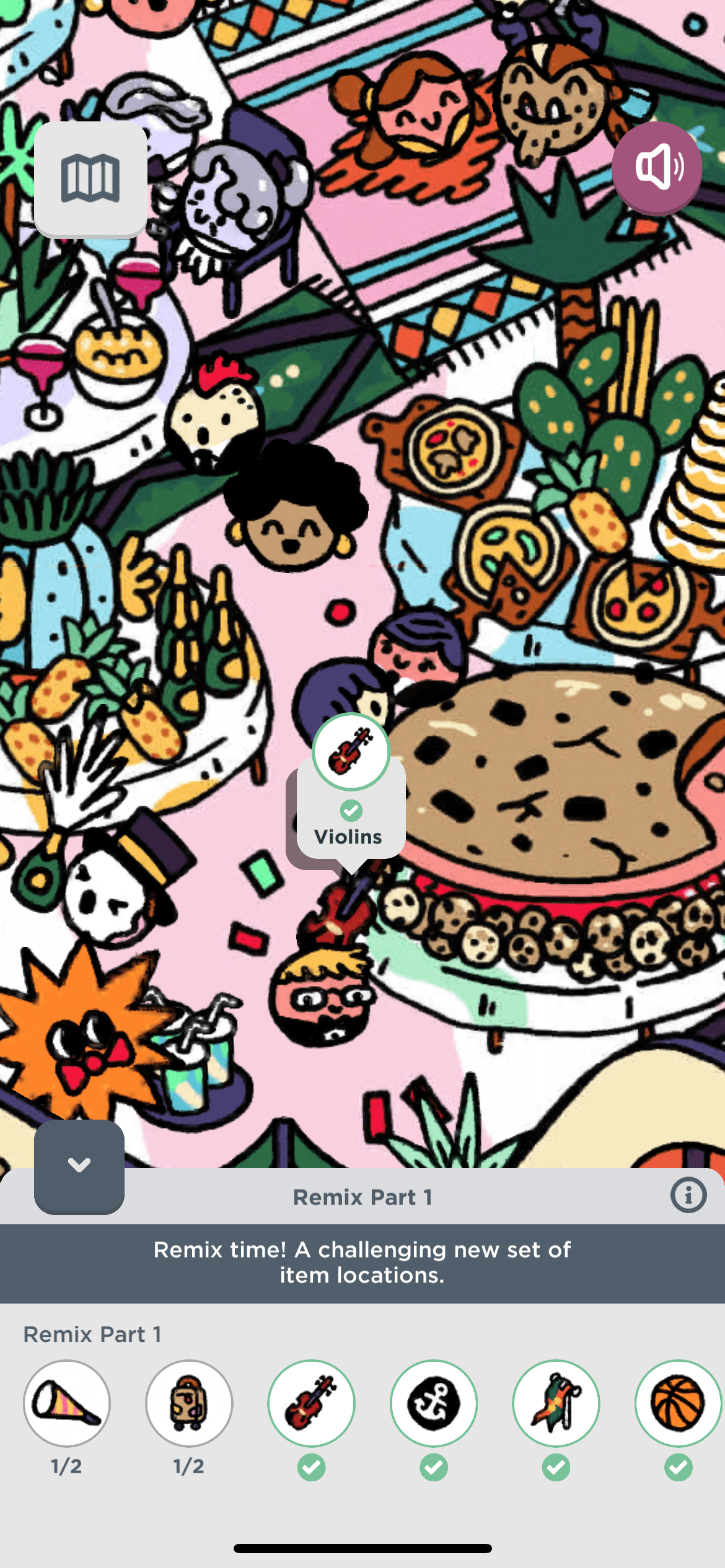Collapse the item panel with the chevron
Screen dimensions: 725x1568
click(79, 1165)
